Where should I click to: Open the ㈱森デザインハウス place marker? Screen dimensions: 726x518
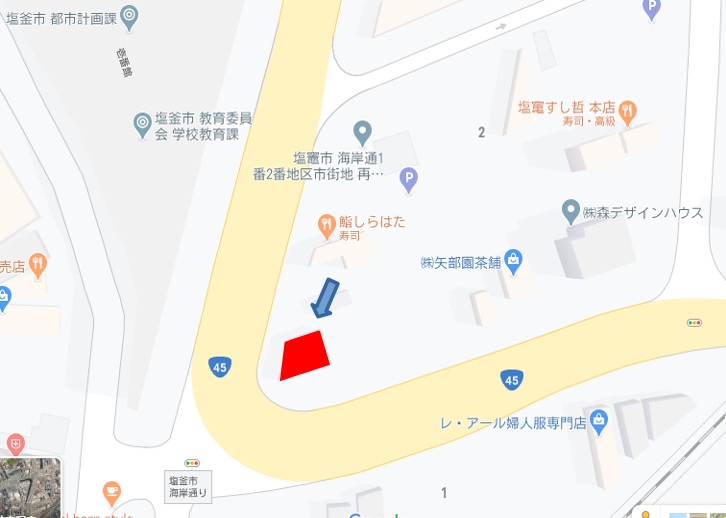(570, 212)
